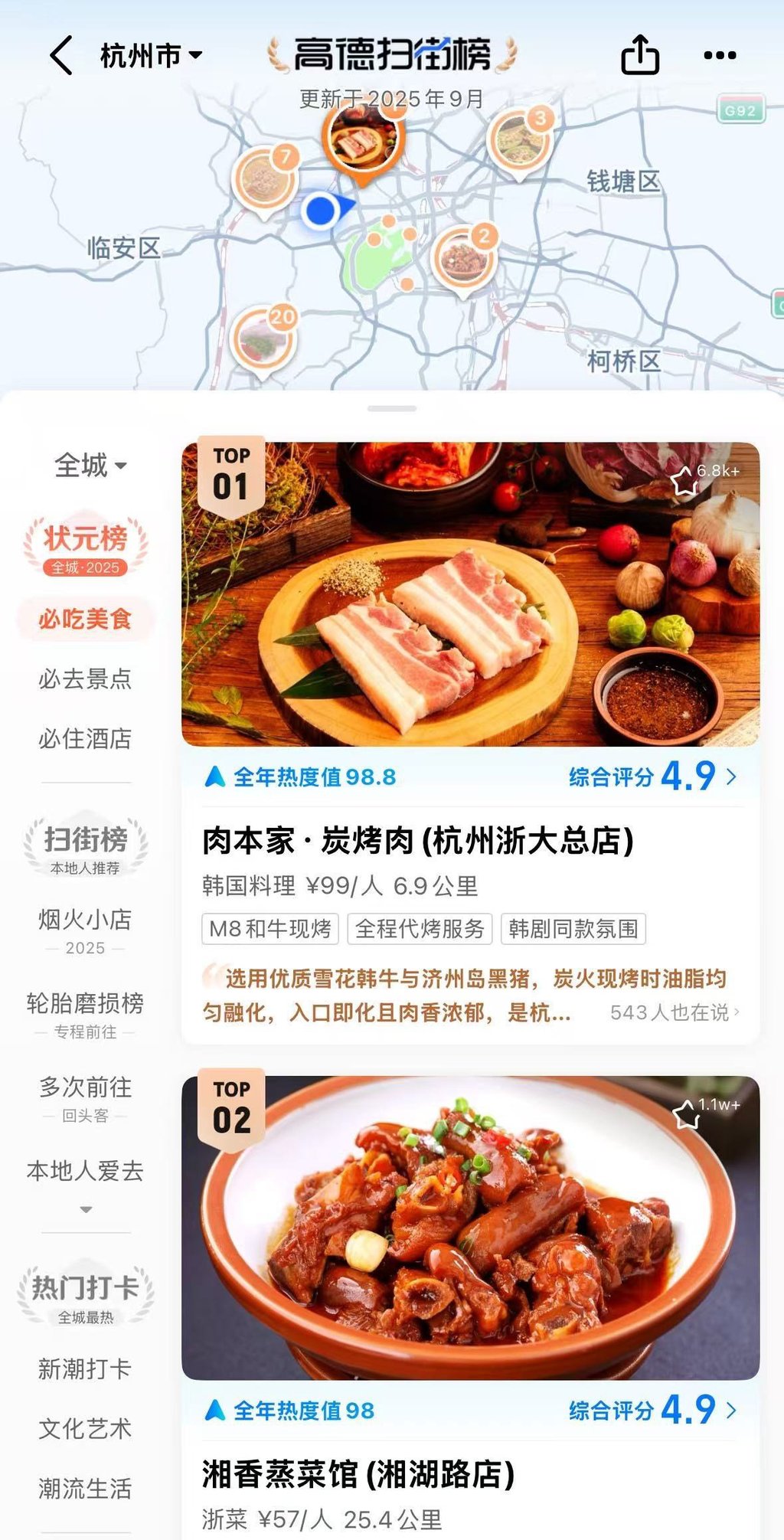The width and height of the screenshot is (784, 1540).
Task: Tap the back arrow at top left
Action: pos(61,55)
